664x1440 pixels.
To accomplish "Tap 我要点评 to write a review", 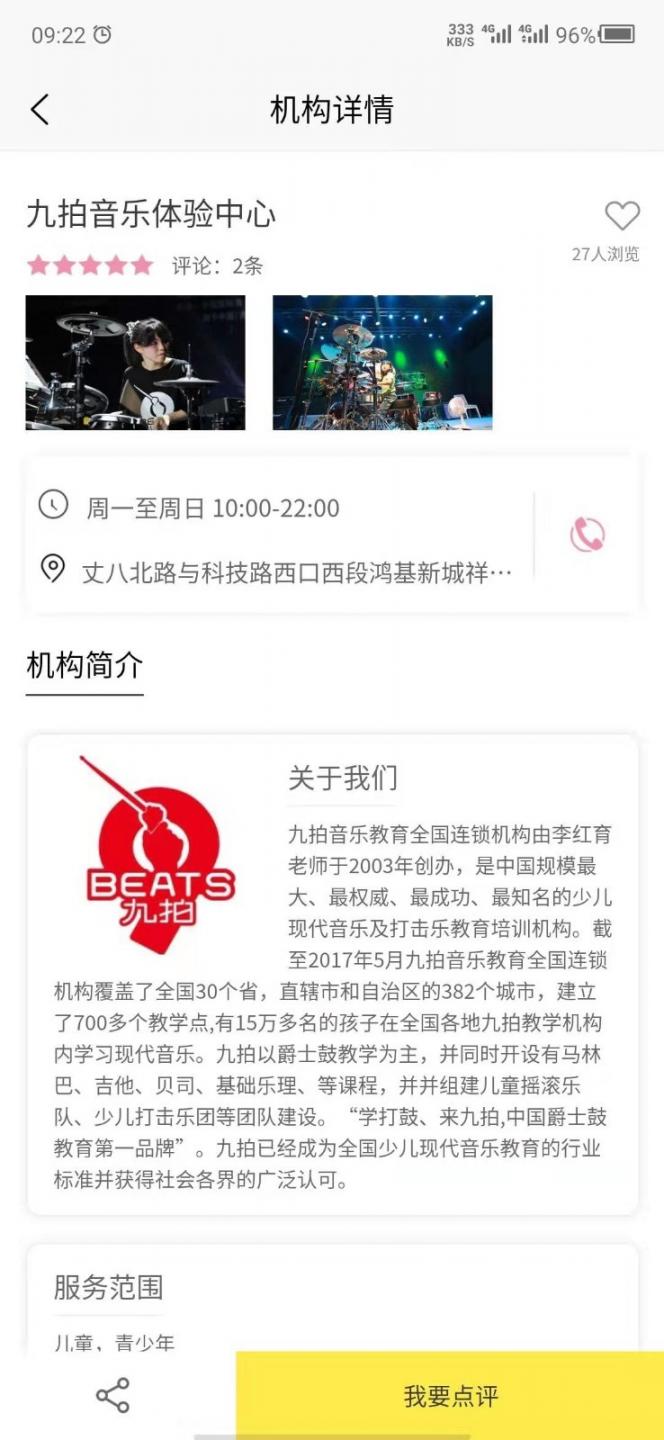I will tap(450, 1396).
